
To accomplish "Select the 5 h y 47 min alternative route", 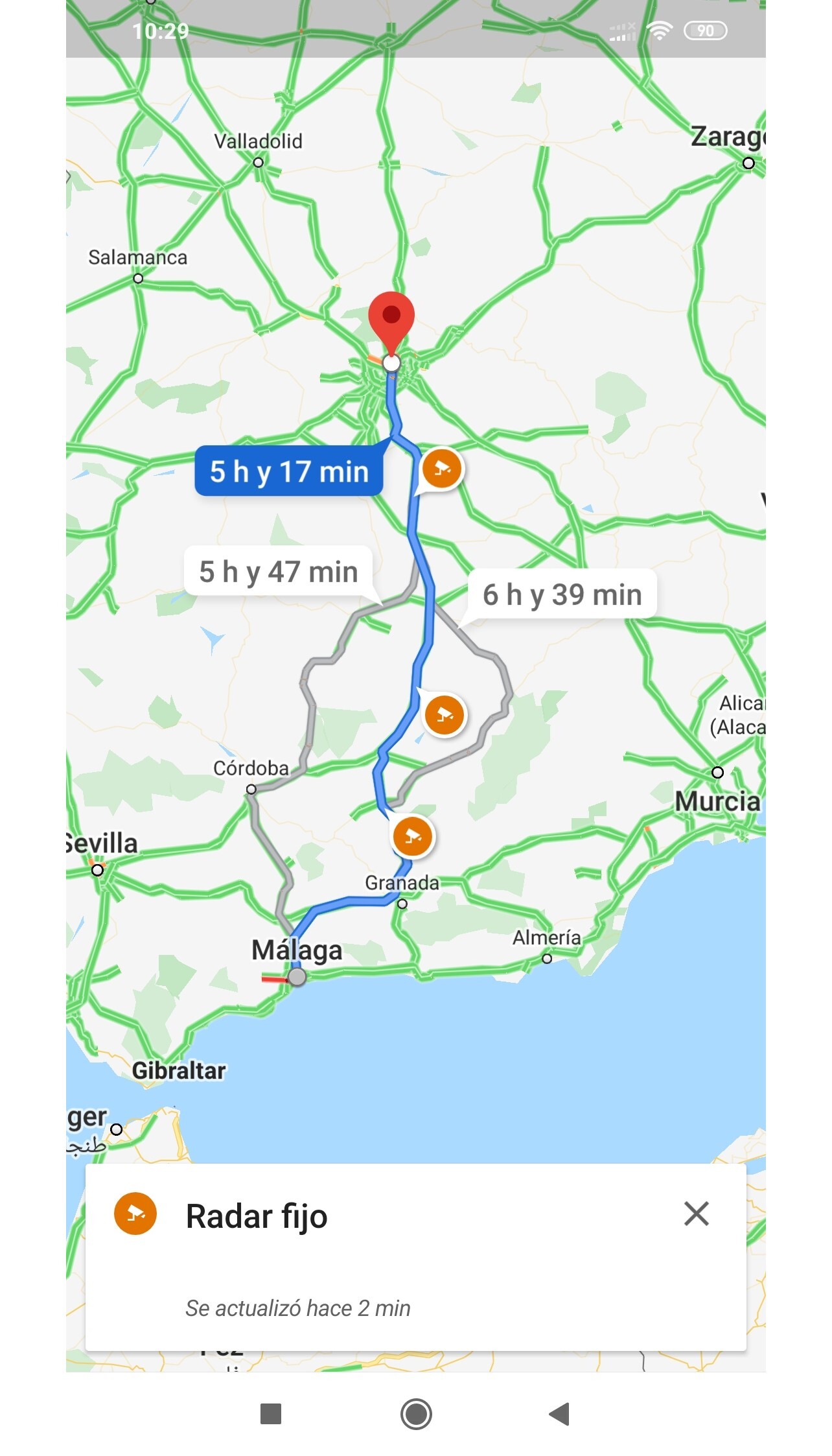I will [x=279, y=572].
